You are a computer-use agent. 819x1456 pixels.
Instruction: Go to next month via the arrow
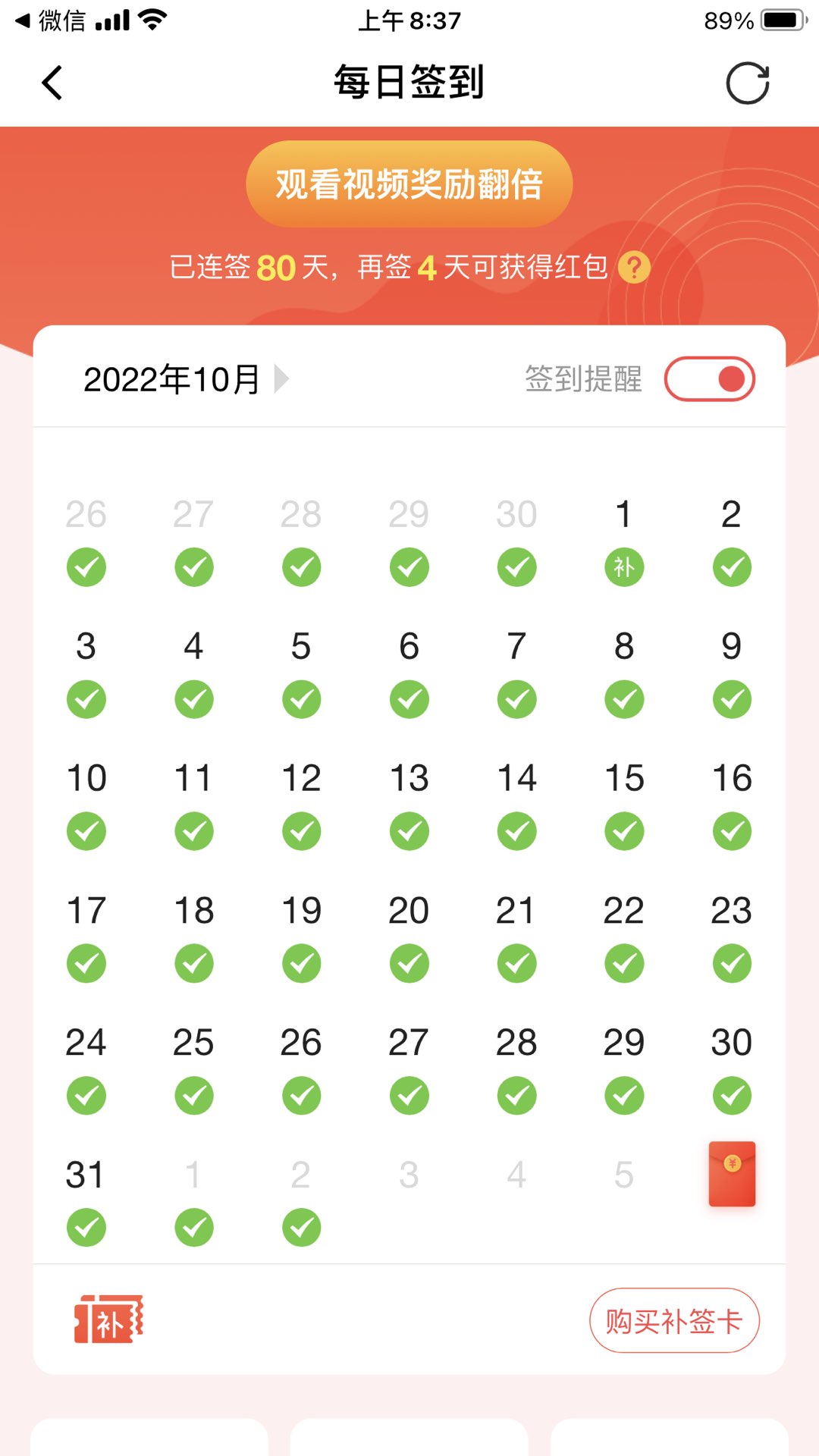coord(281,378)
